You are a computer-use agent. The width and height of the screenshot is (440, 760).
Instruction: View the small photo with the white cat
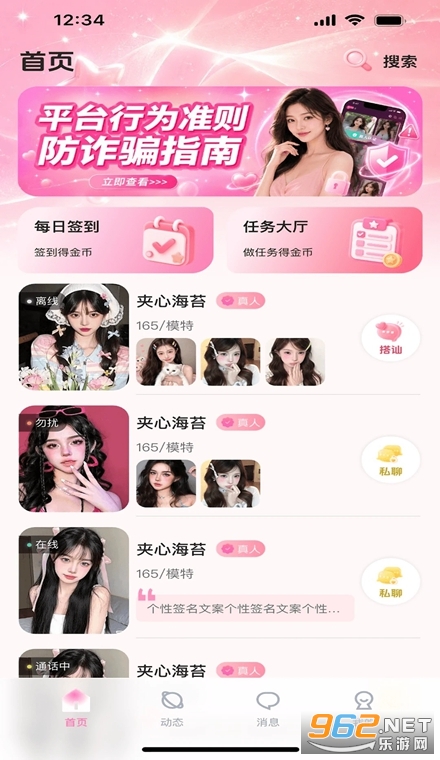point(166,362)
